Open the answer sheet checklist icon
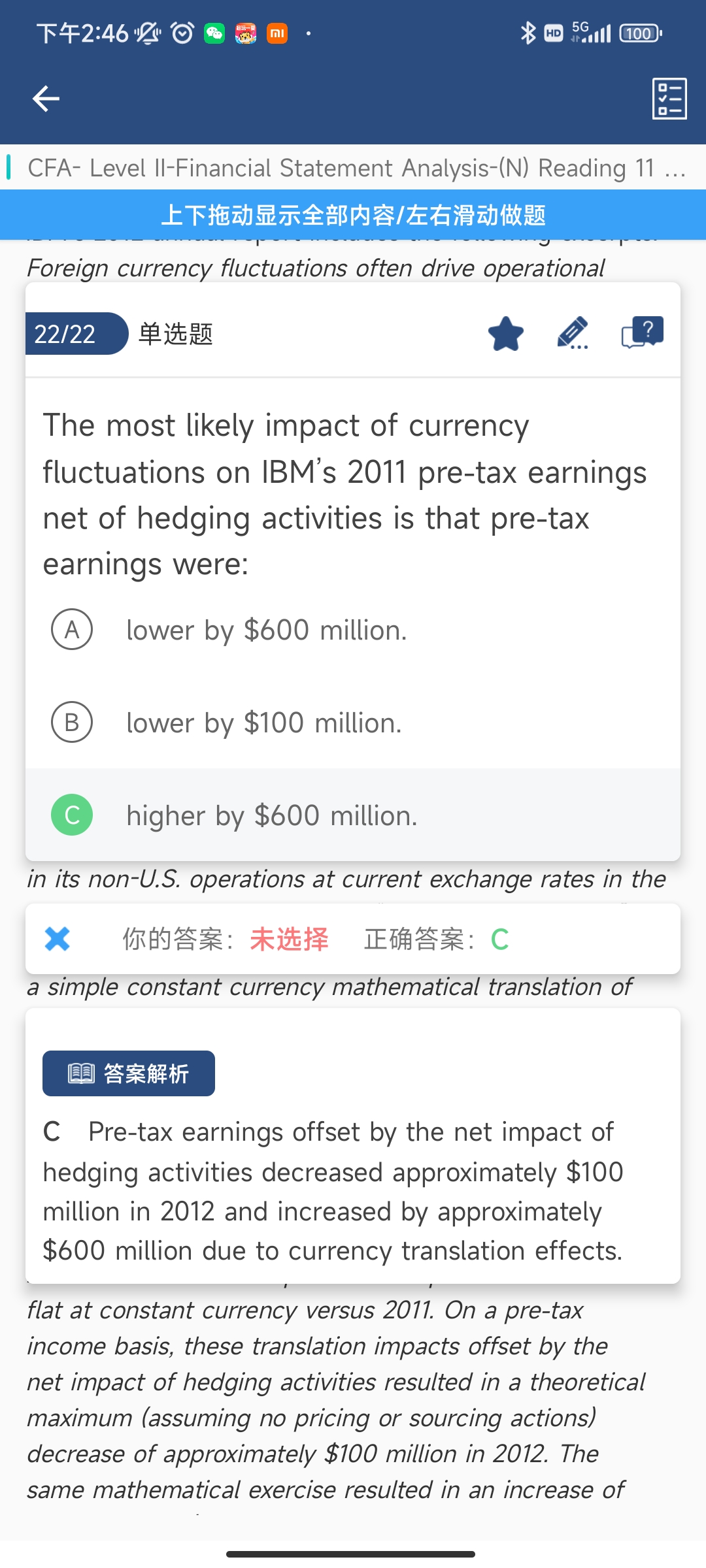Image resolution: width=706 pixels, height=1568 pixels. (669, 99)
